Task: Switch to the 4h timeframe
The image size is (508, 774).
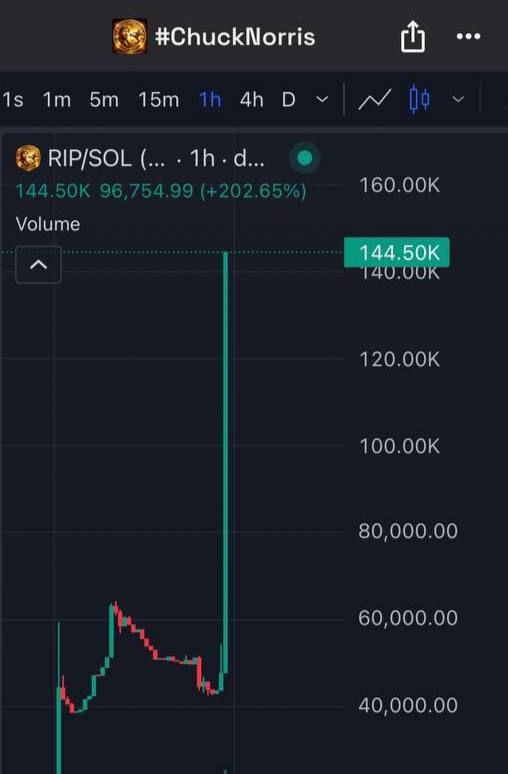Action: coord(251,100)
